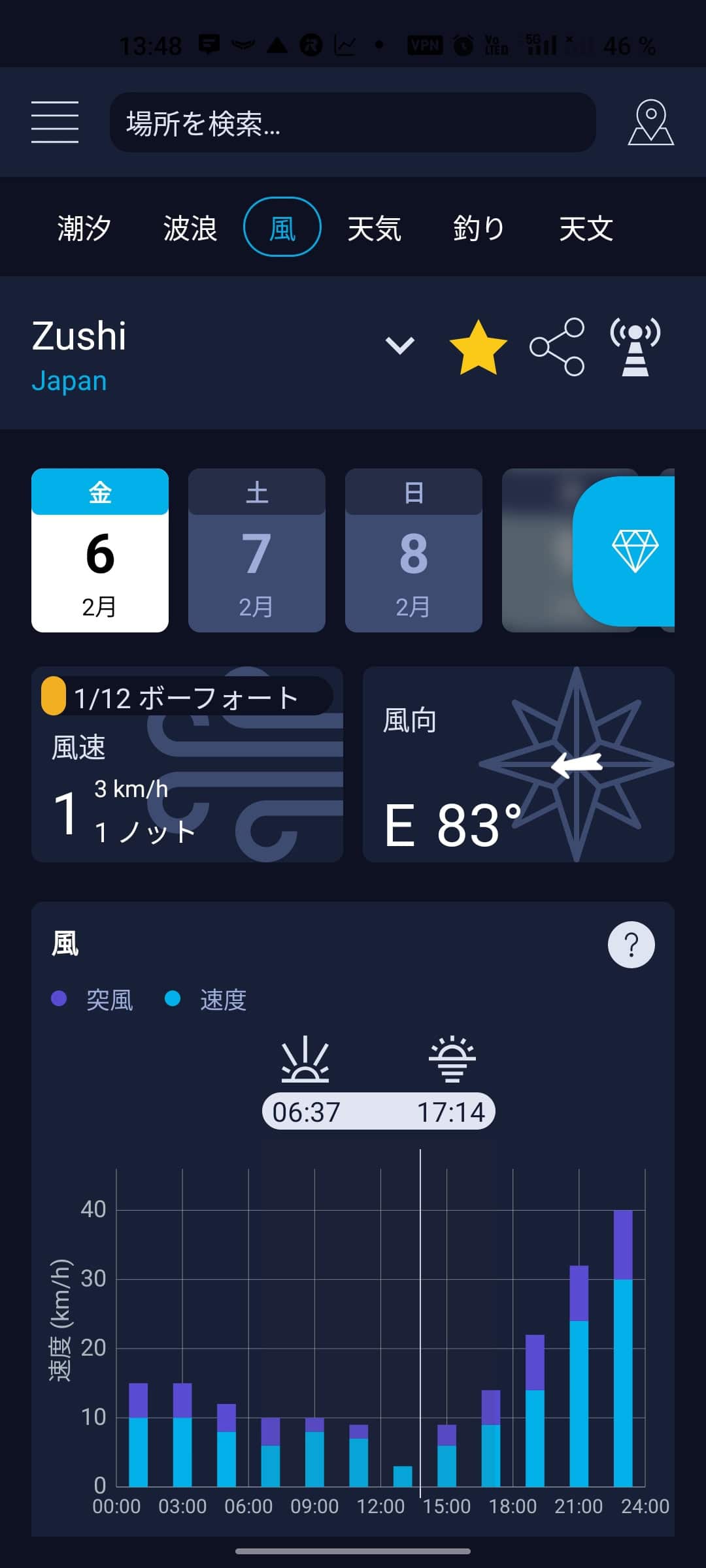Switch to the 天文 tab
Screen dimensions: 706x1568
(586, 228)
